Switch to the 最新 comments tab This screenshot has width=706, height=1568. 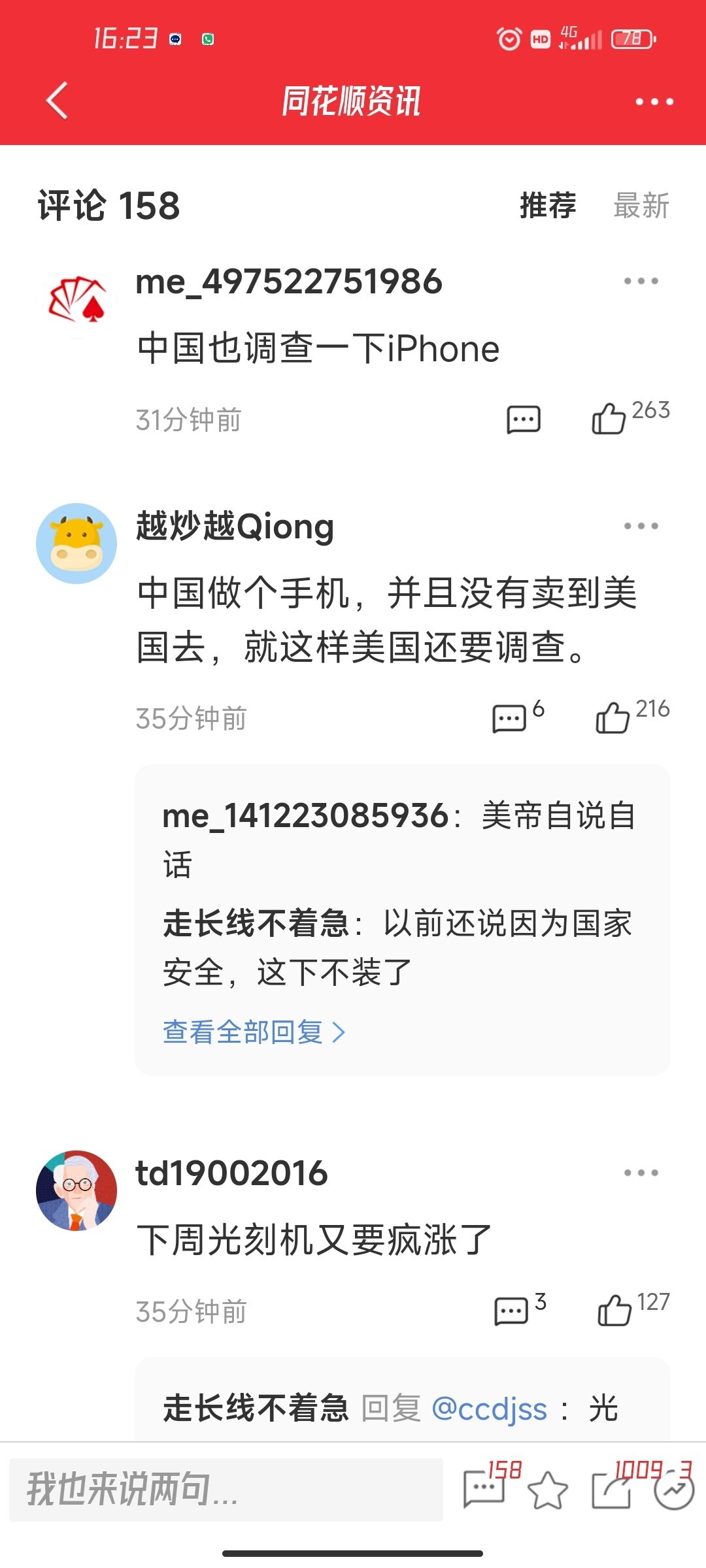(641, 205)
